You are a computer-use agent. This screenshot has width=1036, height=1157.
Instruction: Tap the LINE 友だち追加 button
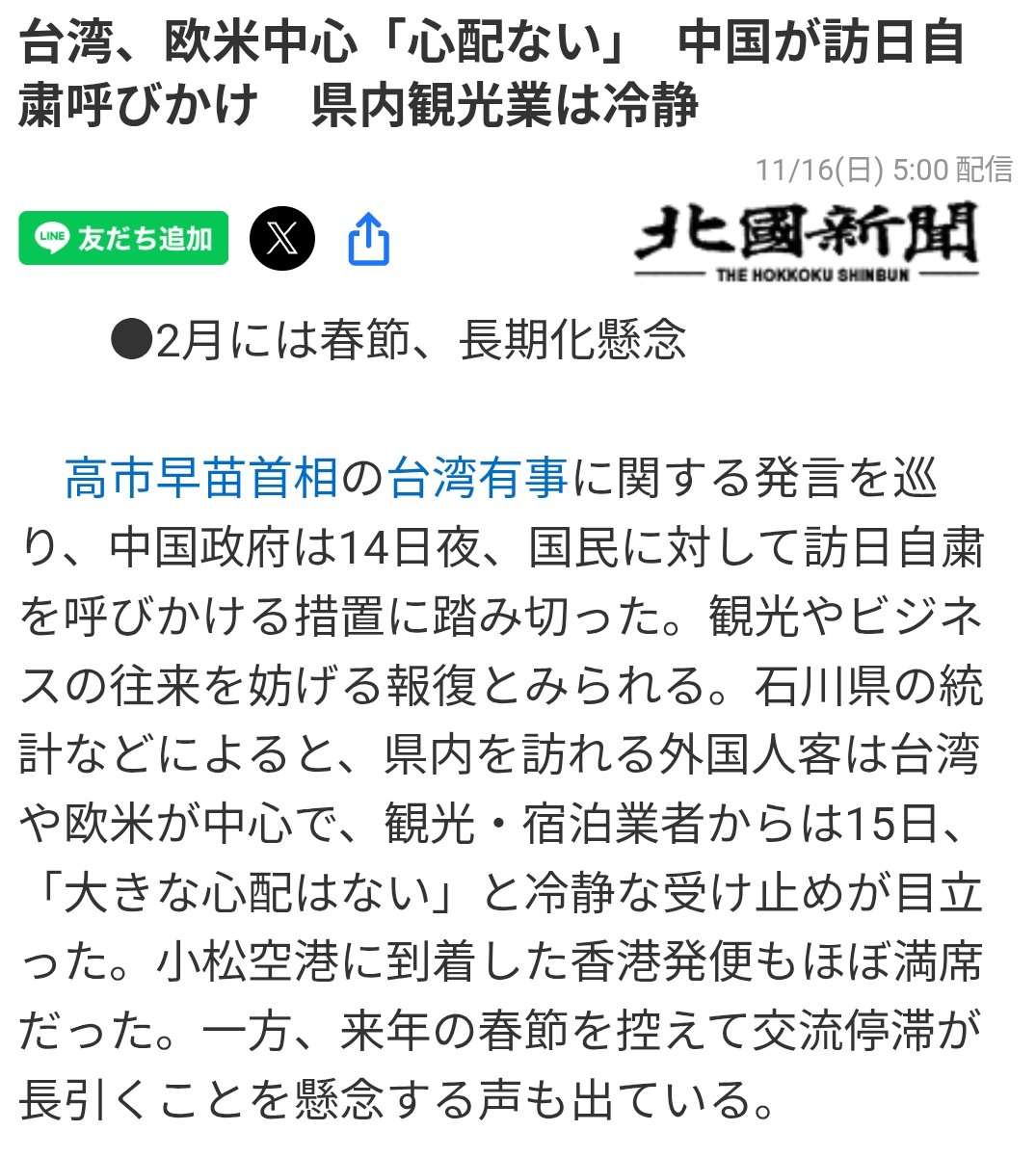click(x=123, y=238)
